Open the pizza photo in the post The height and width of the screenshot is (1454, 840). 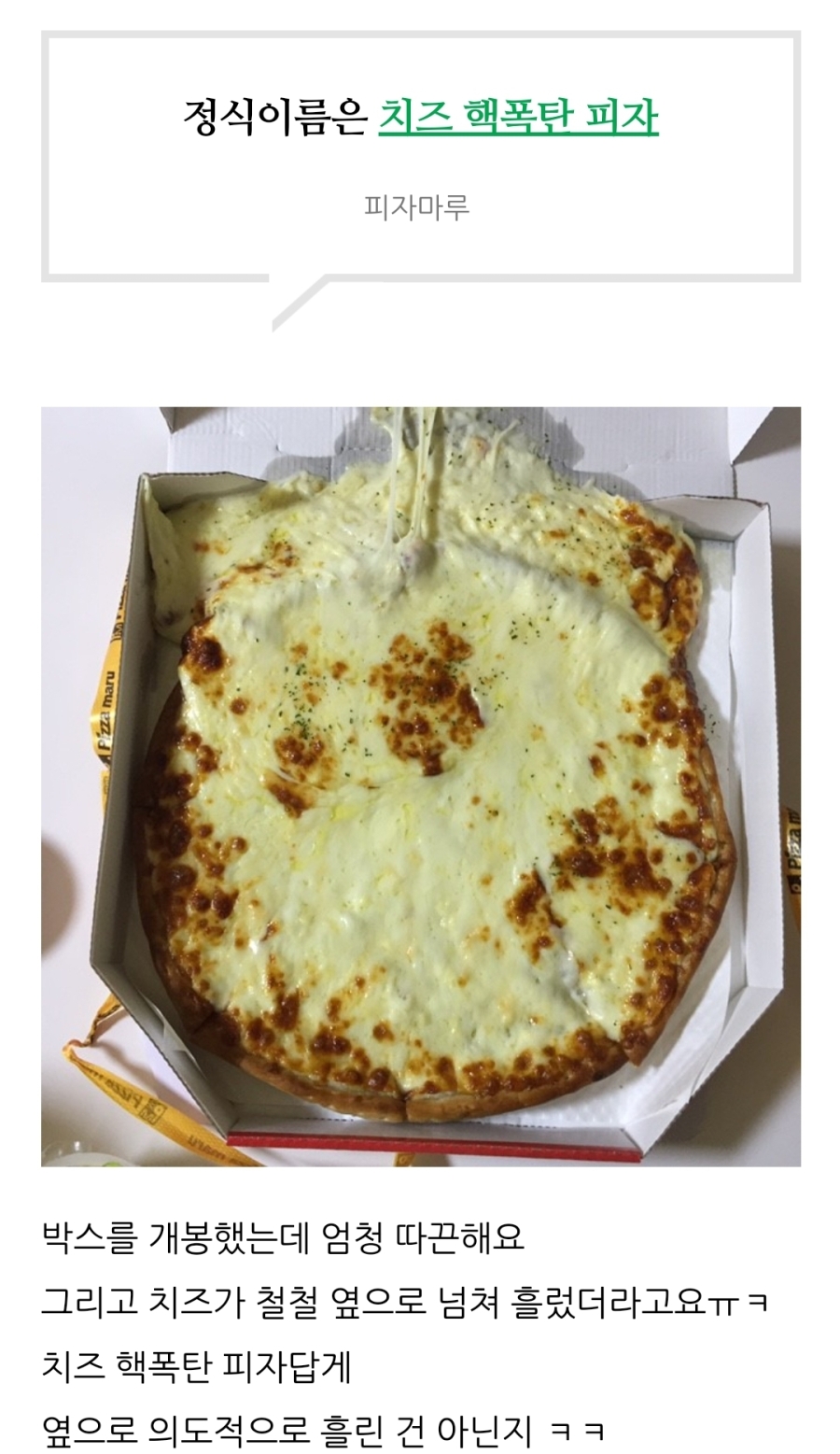420,786
